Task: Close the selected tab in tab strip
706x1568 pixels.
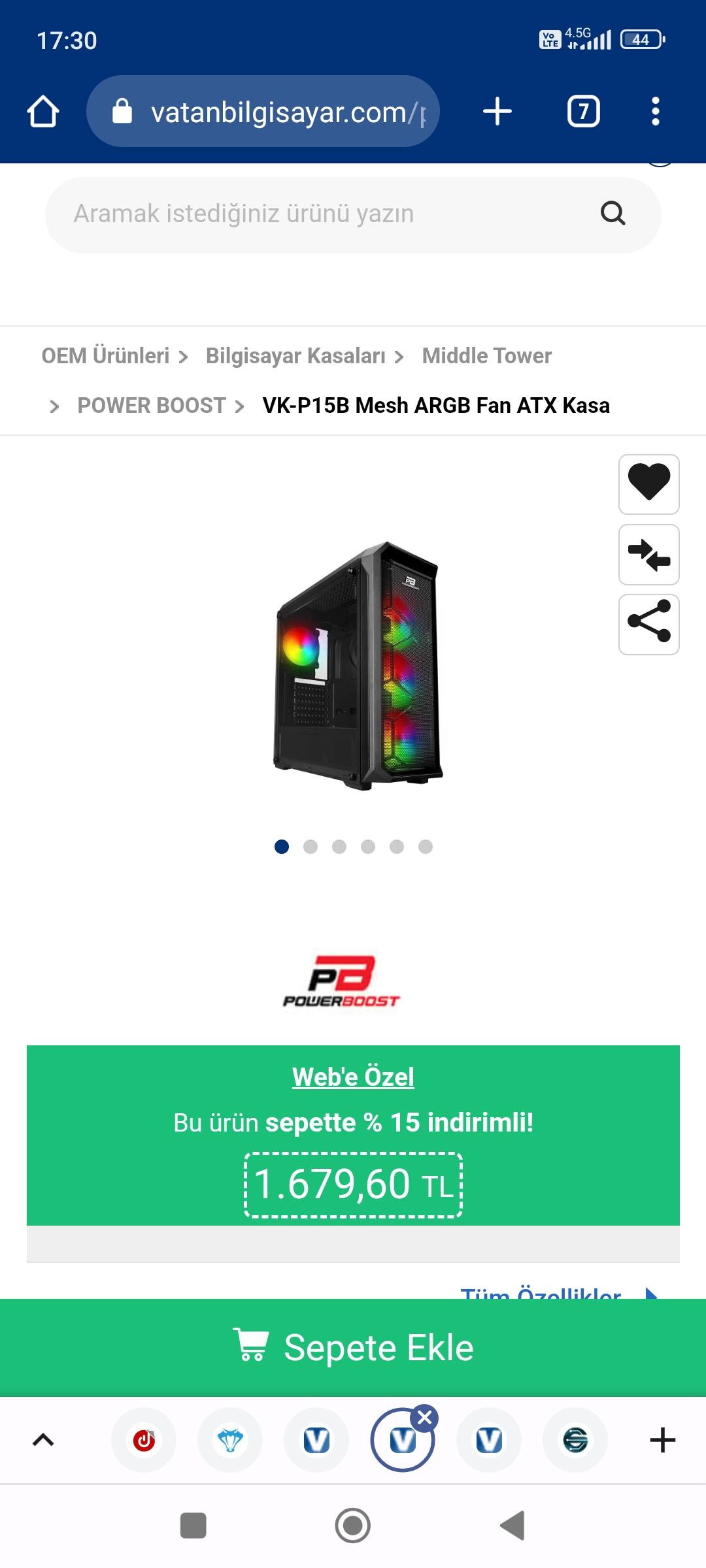Action: point(425,1418)
